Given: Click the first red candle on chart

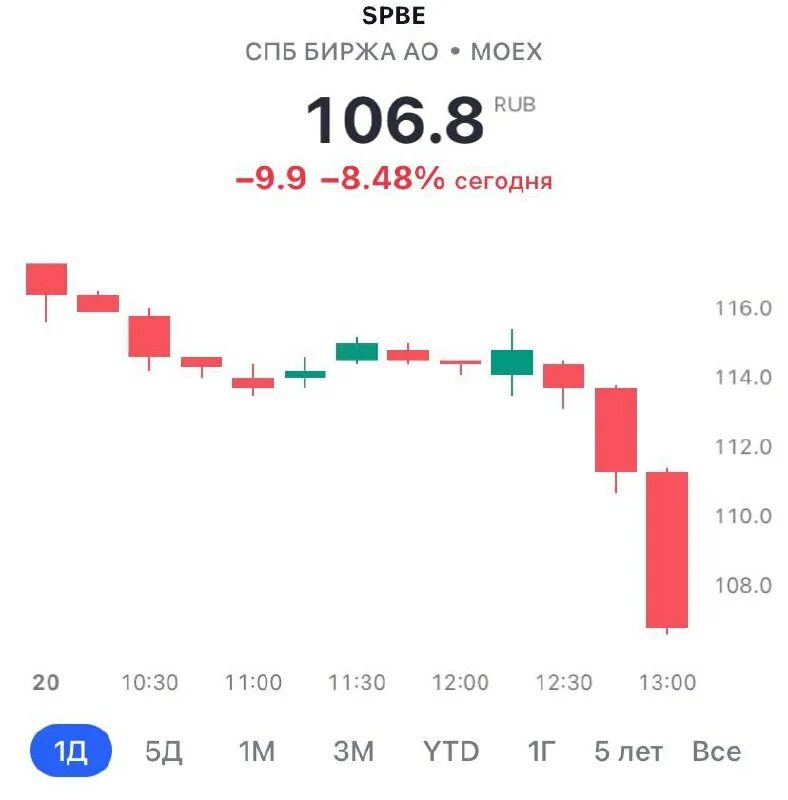Looking at the screenshot, I should coord(47,281).
